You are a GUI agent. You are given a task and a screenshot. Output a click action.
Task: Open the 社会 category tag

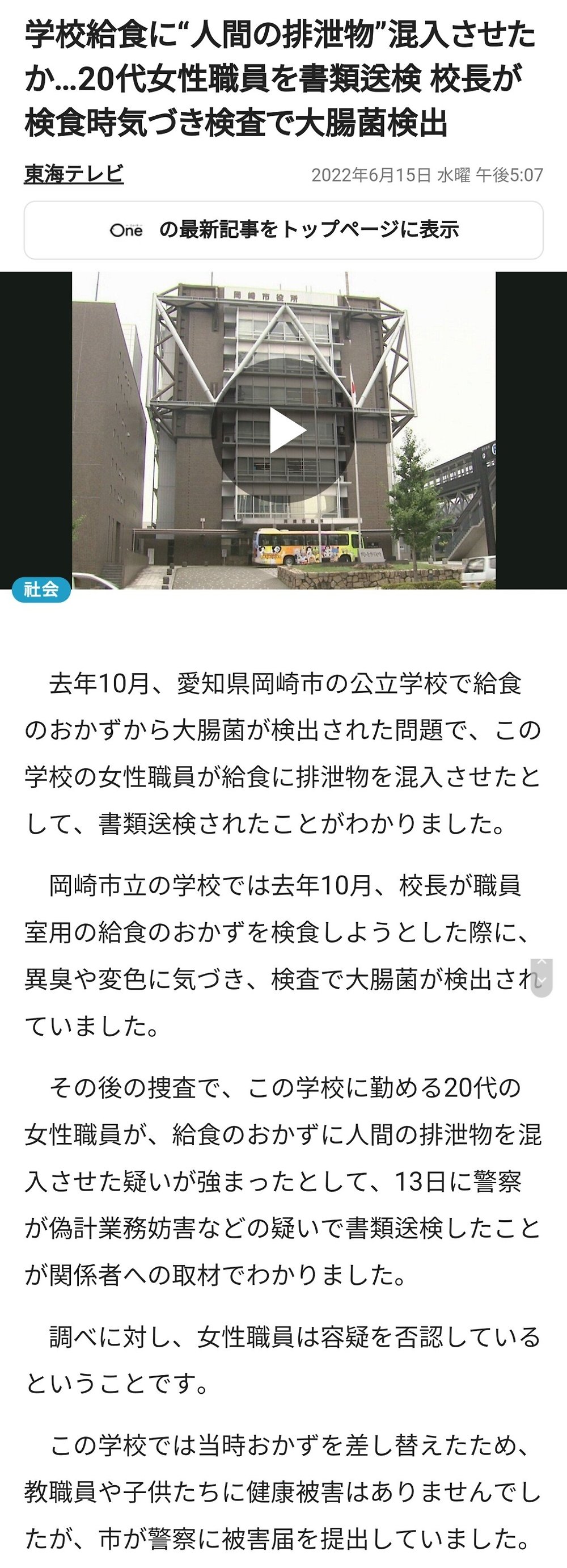41,588
